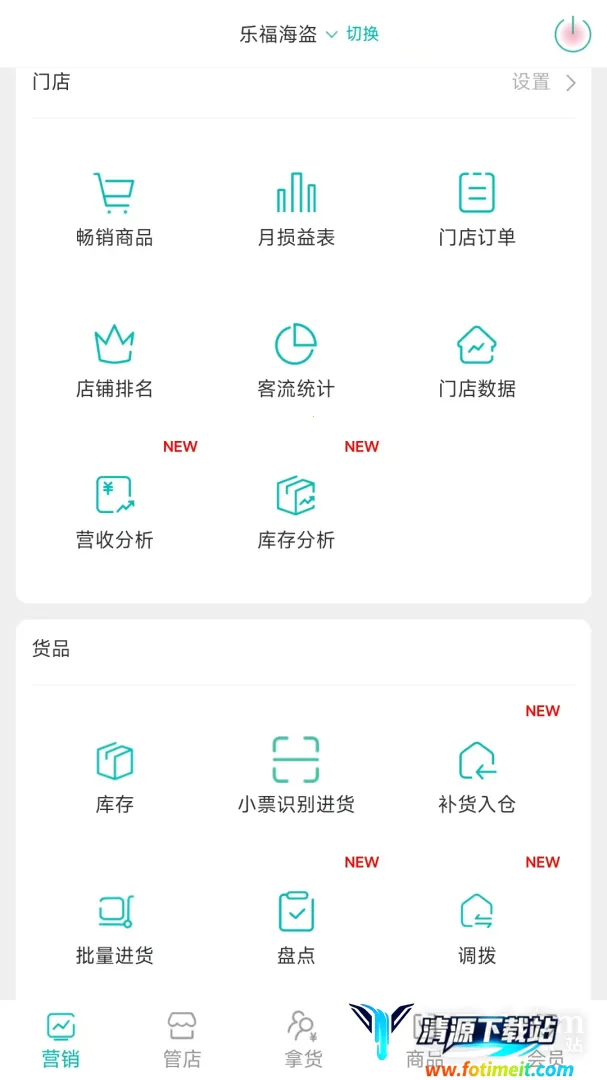Go to 库存 inventory
This screenshot has height=1080, width=607.
tap(115, 777)
